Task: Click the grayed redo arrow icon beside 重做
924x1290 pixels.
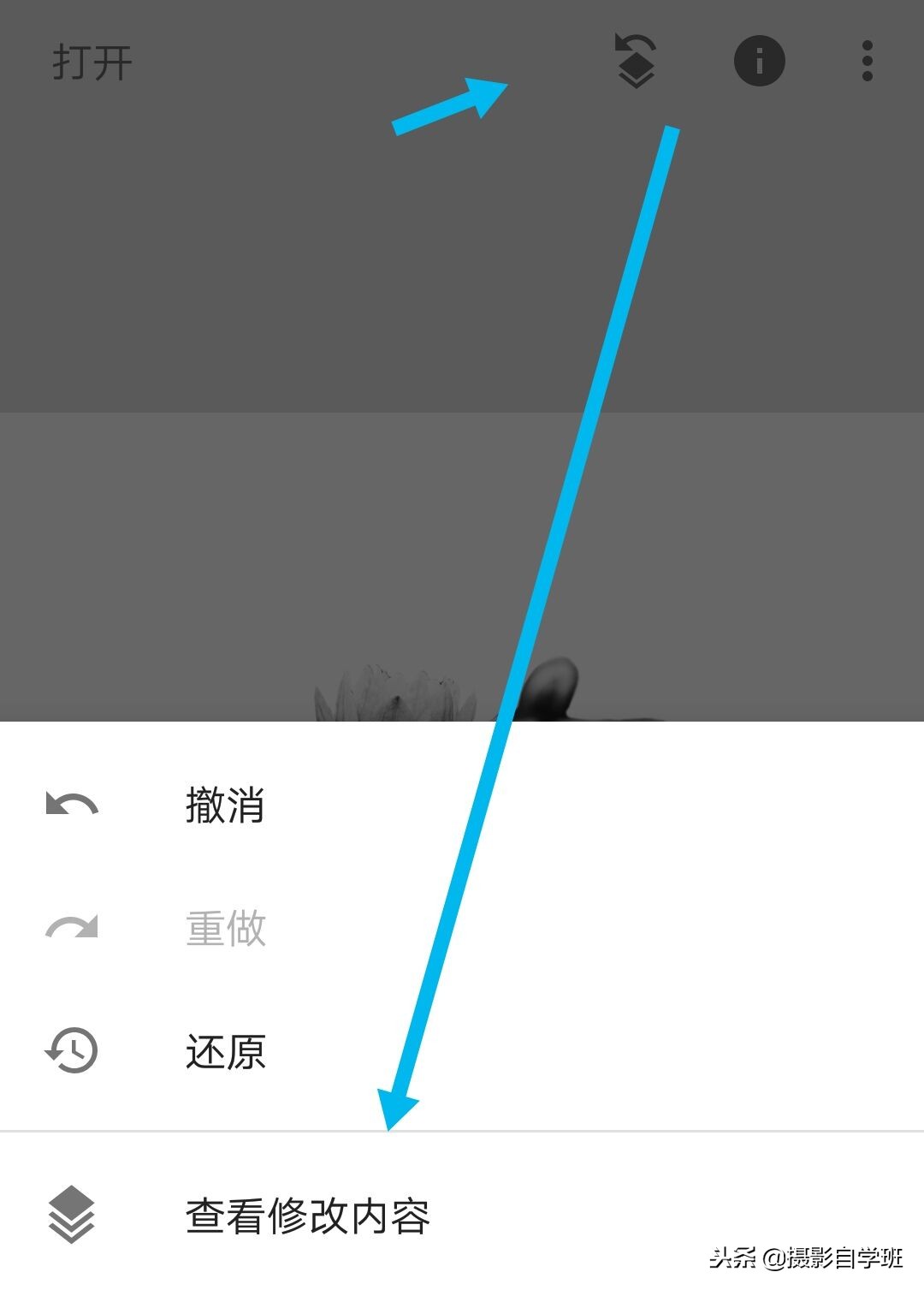Action: (73, 928)
